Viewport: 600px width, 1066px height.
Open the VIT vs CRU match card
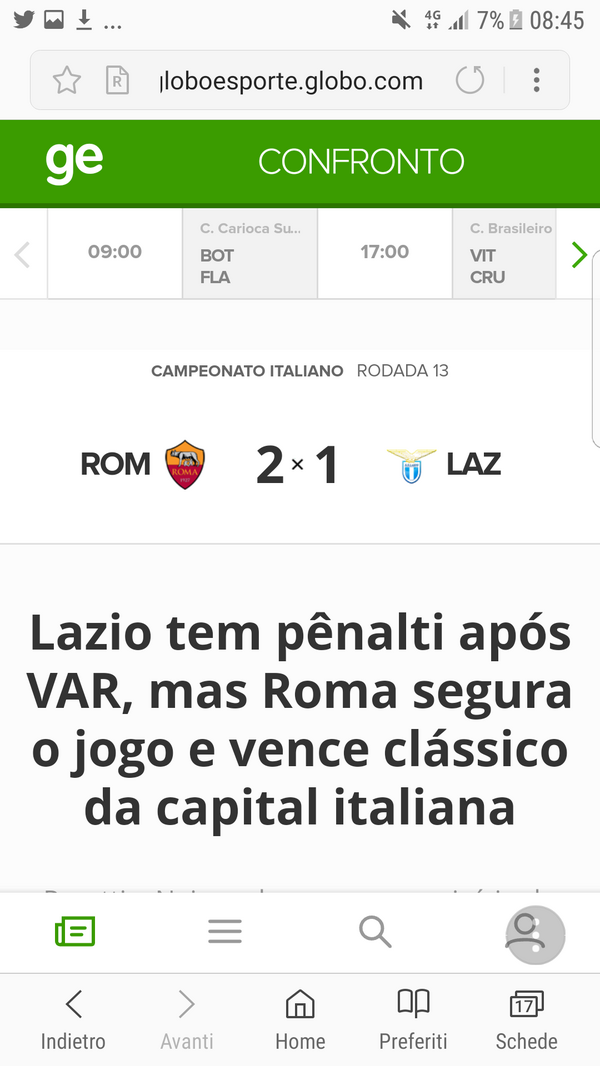504,253
